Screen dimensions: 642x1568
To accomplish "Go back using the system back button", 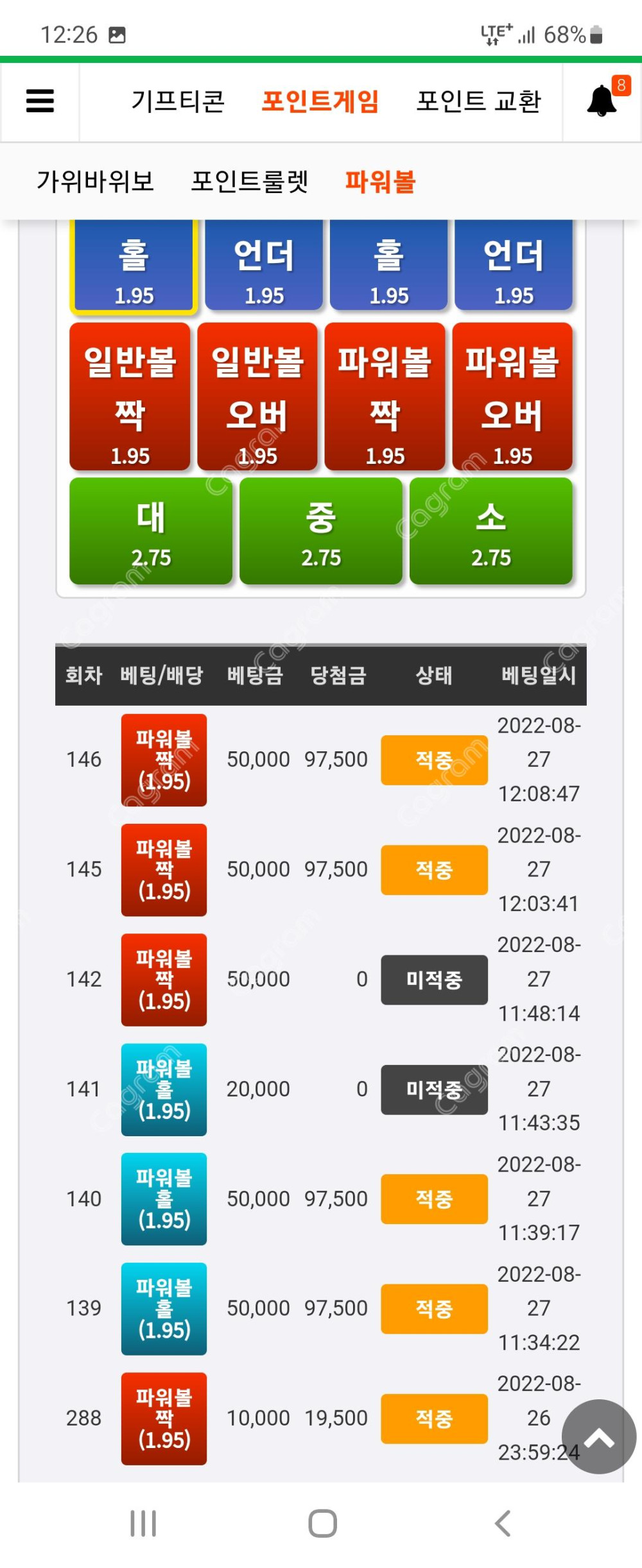I will tap(503, 1523).
